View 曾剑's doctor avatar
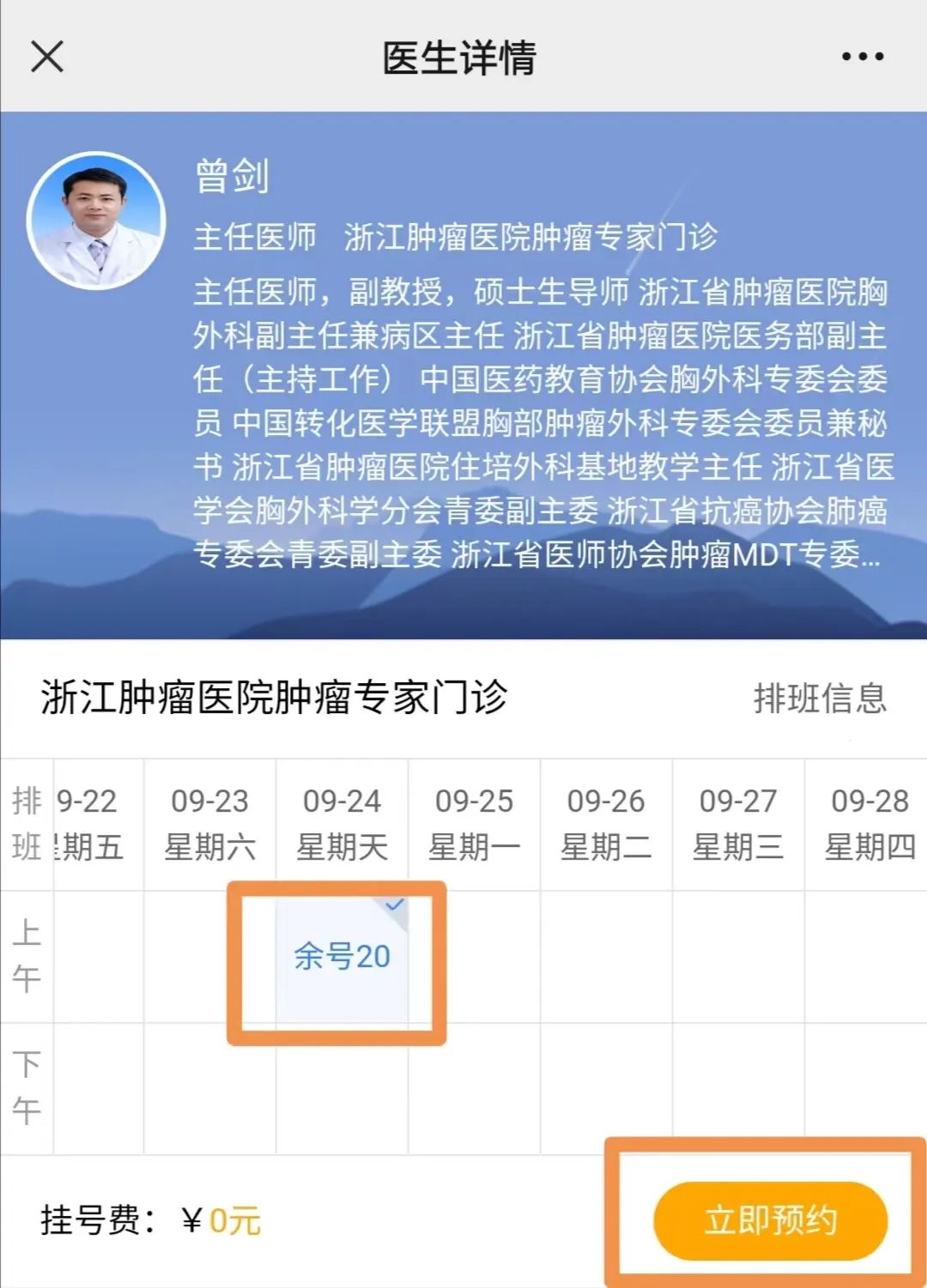Screen dimensions: 927x1288 click(x=96, y=221)
